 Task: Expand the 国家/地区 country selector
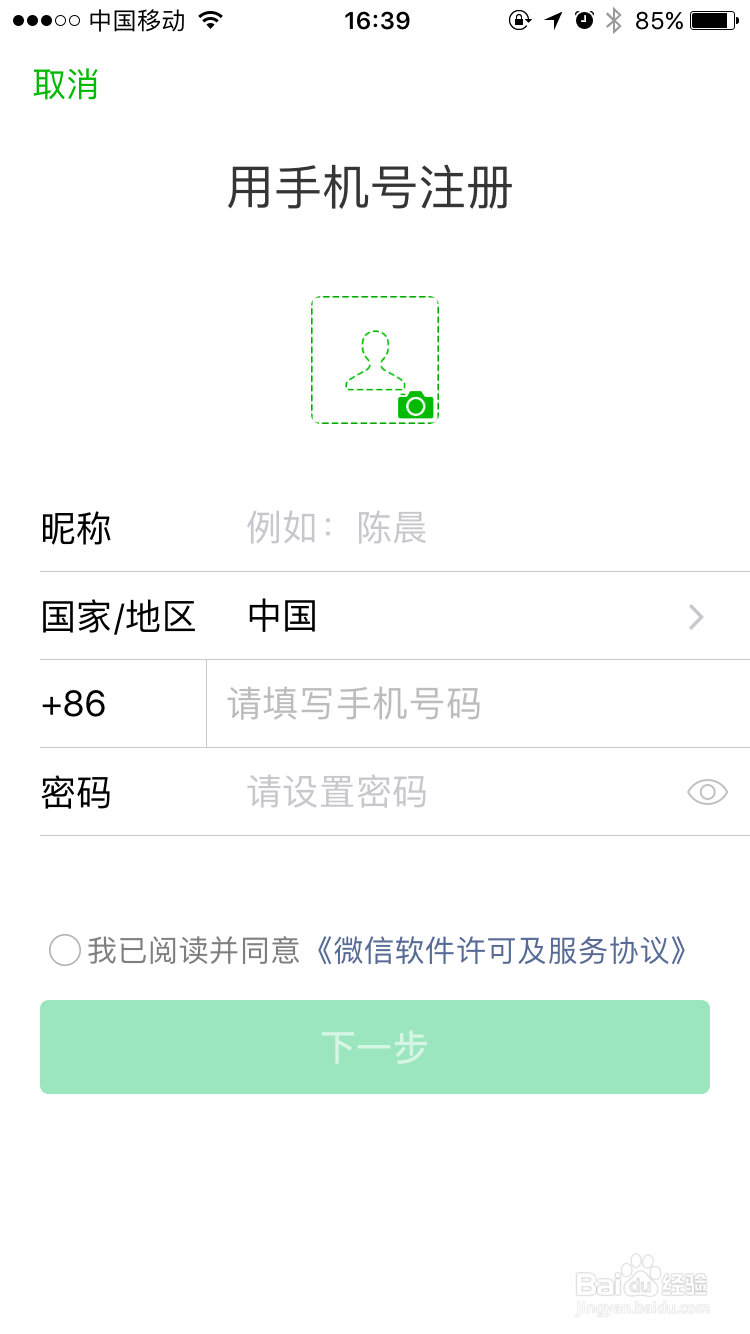point(375,617)
